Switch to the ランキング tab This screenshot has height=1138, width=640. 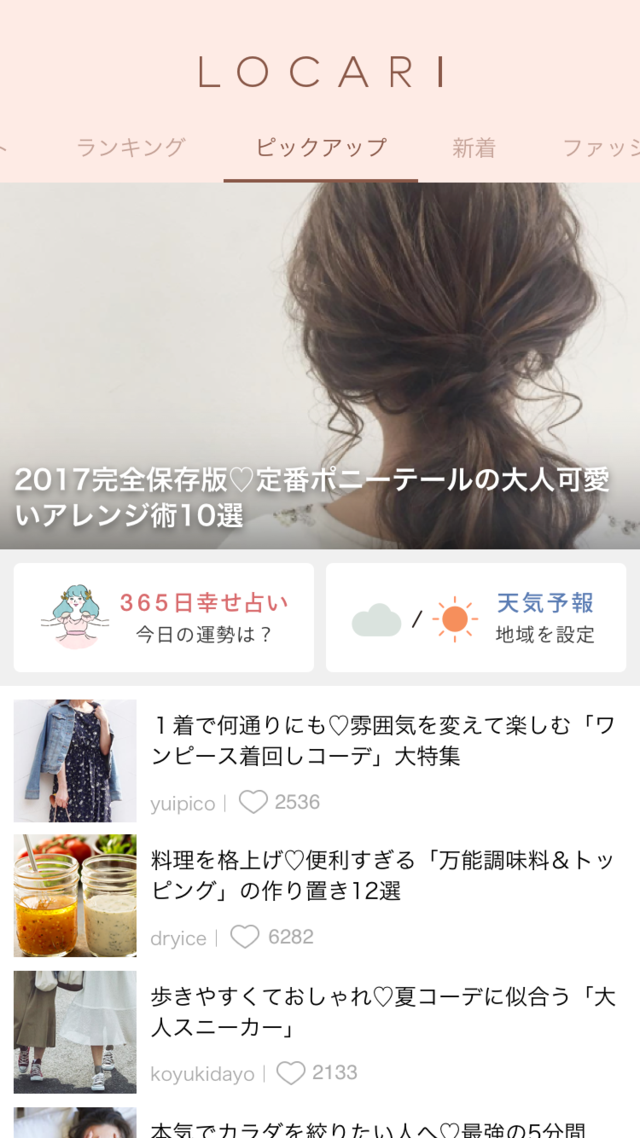click(131, 148)
